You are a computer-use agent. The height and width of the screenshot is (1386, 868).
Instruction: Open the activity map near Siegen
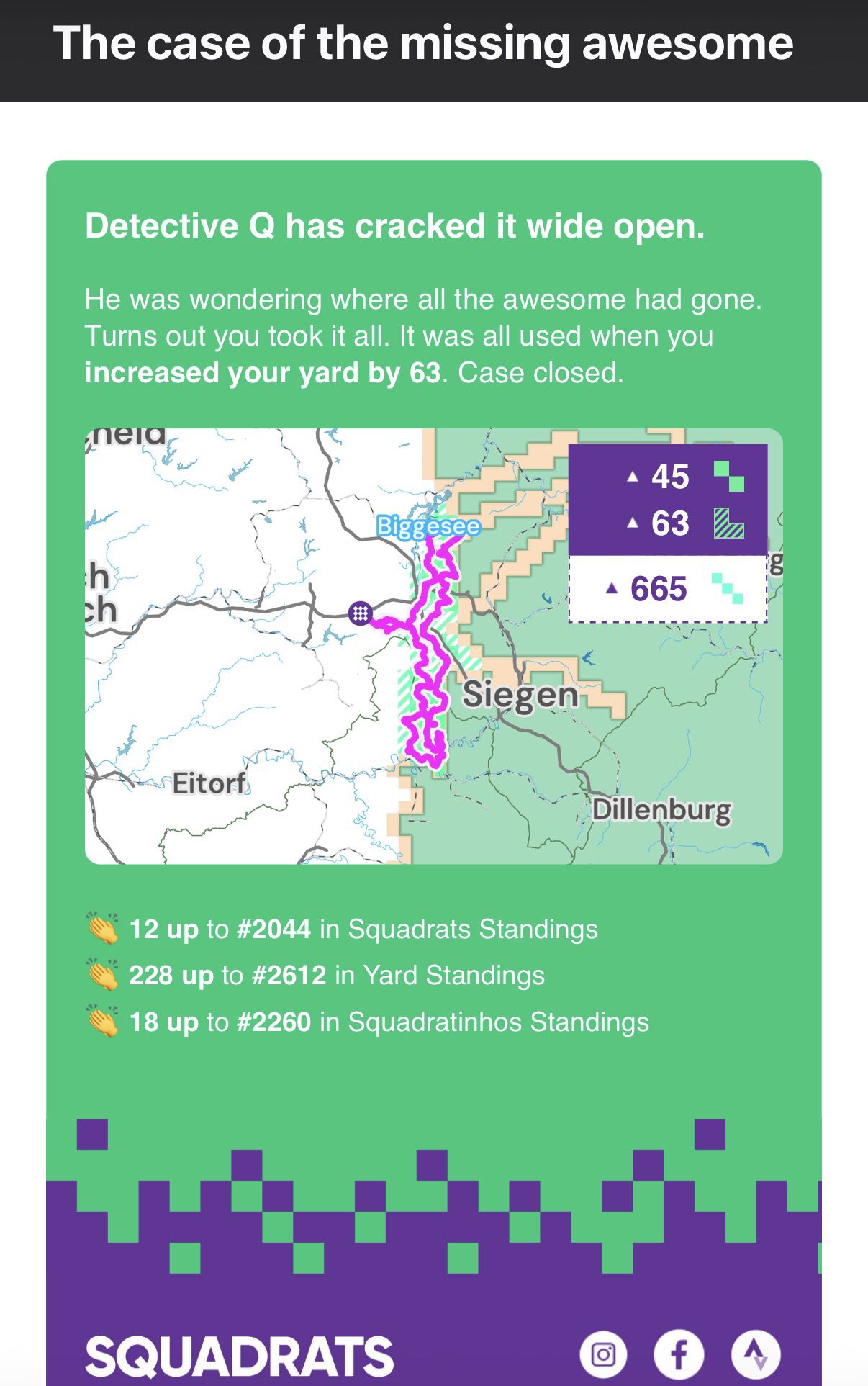[x=433, y=646]
